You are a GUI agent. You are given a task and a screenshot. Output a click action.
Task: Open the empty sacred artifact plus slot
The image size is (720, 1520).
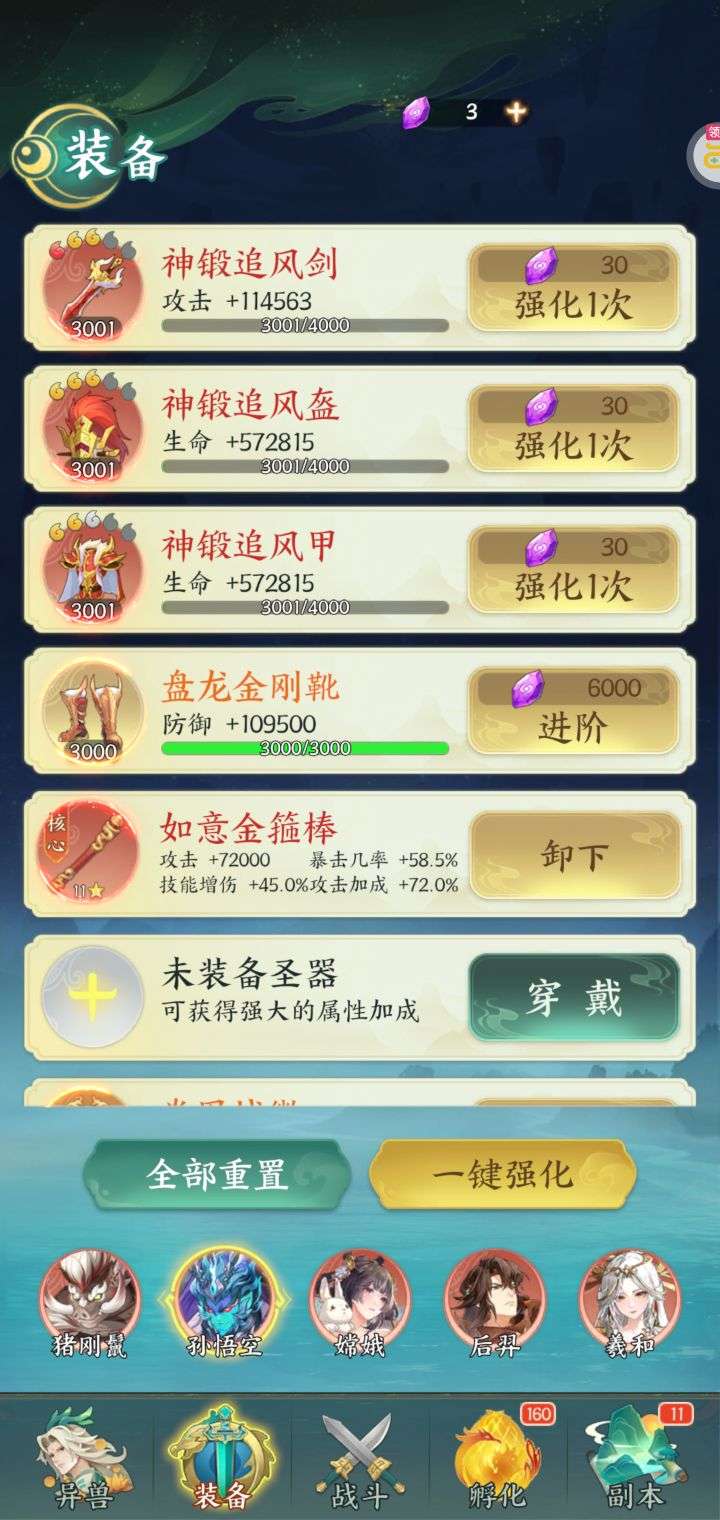[92, 997]
